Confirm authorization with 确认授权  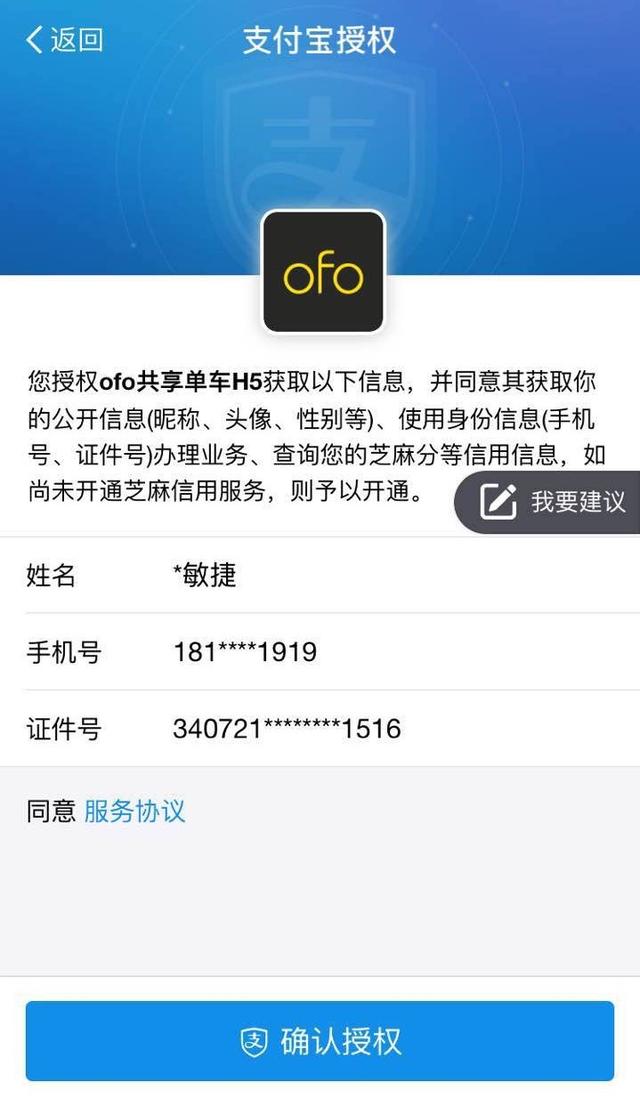point(320,1041)
